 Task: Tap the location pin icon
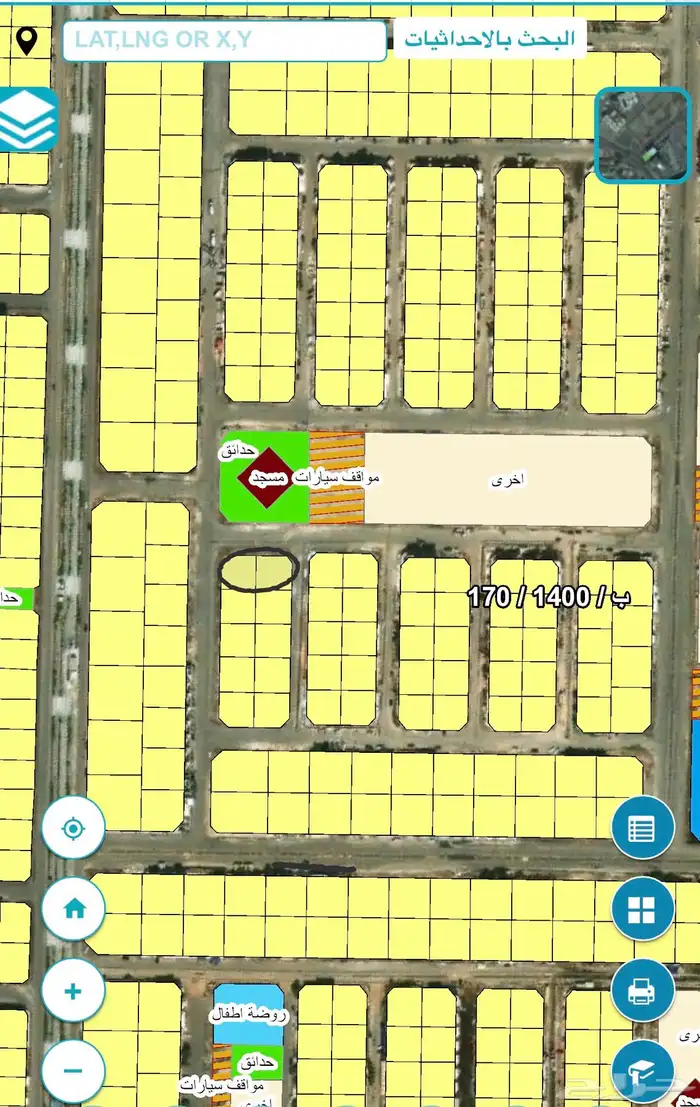pyautogui.click(x=27, y=42)
